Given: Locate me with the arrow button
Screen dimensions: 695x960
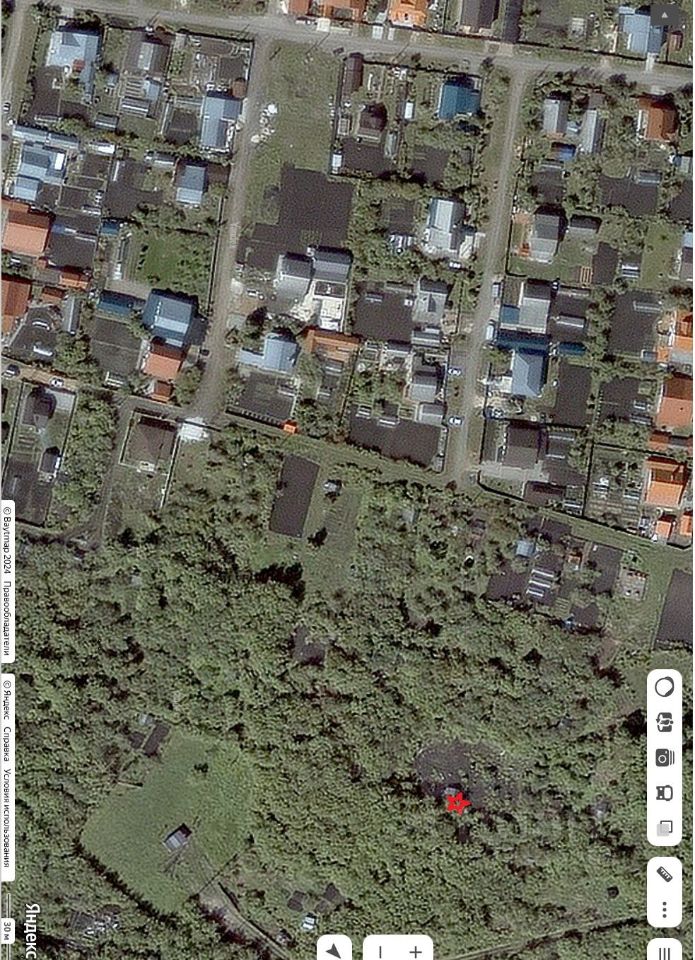Looking at the screenshot, I should click(335, 950).
